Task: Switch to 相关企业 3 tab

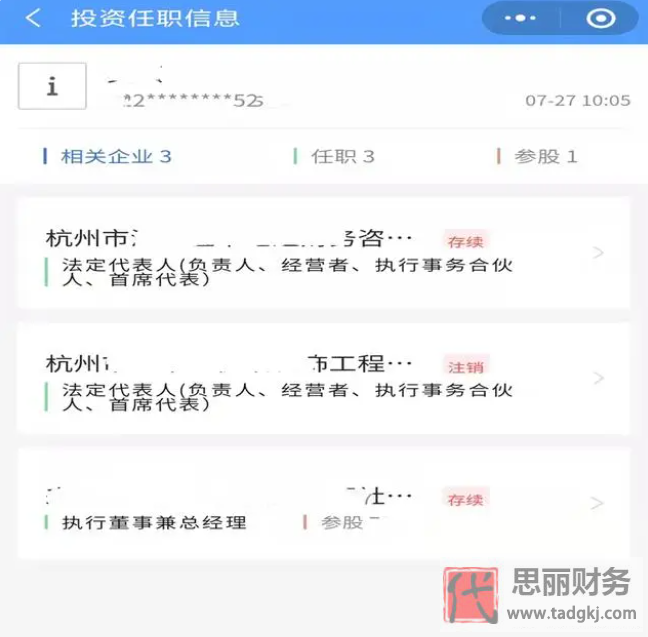Action: coord(109,156)
